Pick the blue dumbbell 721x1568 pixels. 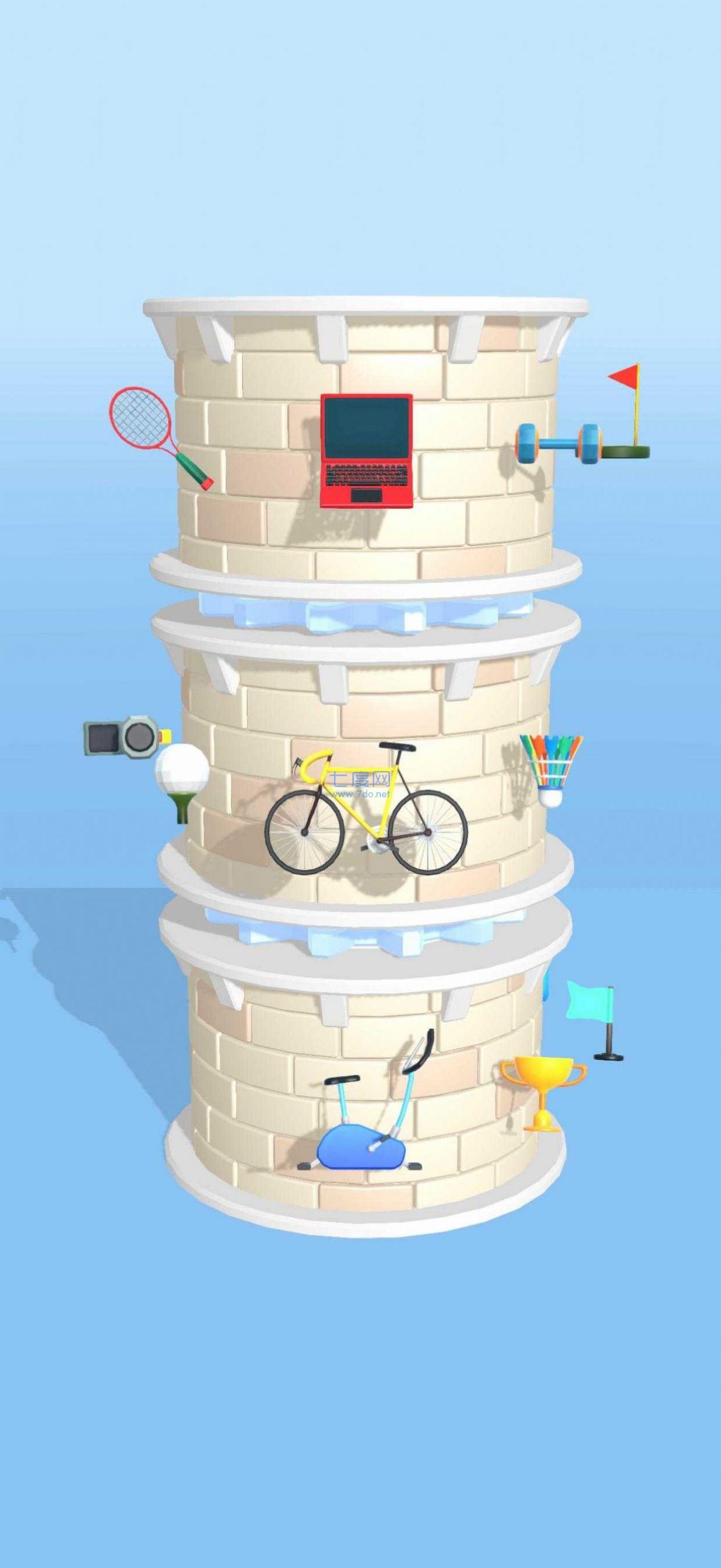click(557, 443)
